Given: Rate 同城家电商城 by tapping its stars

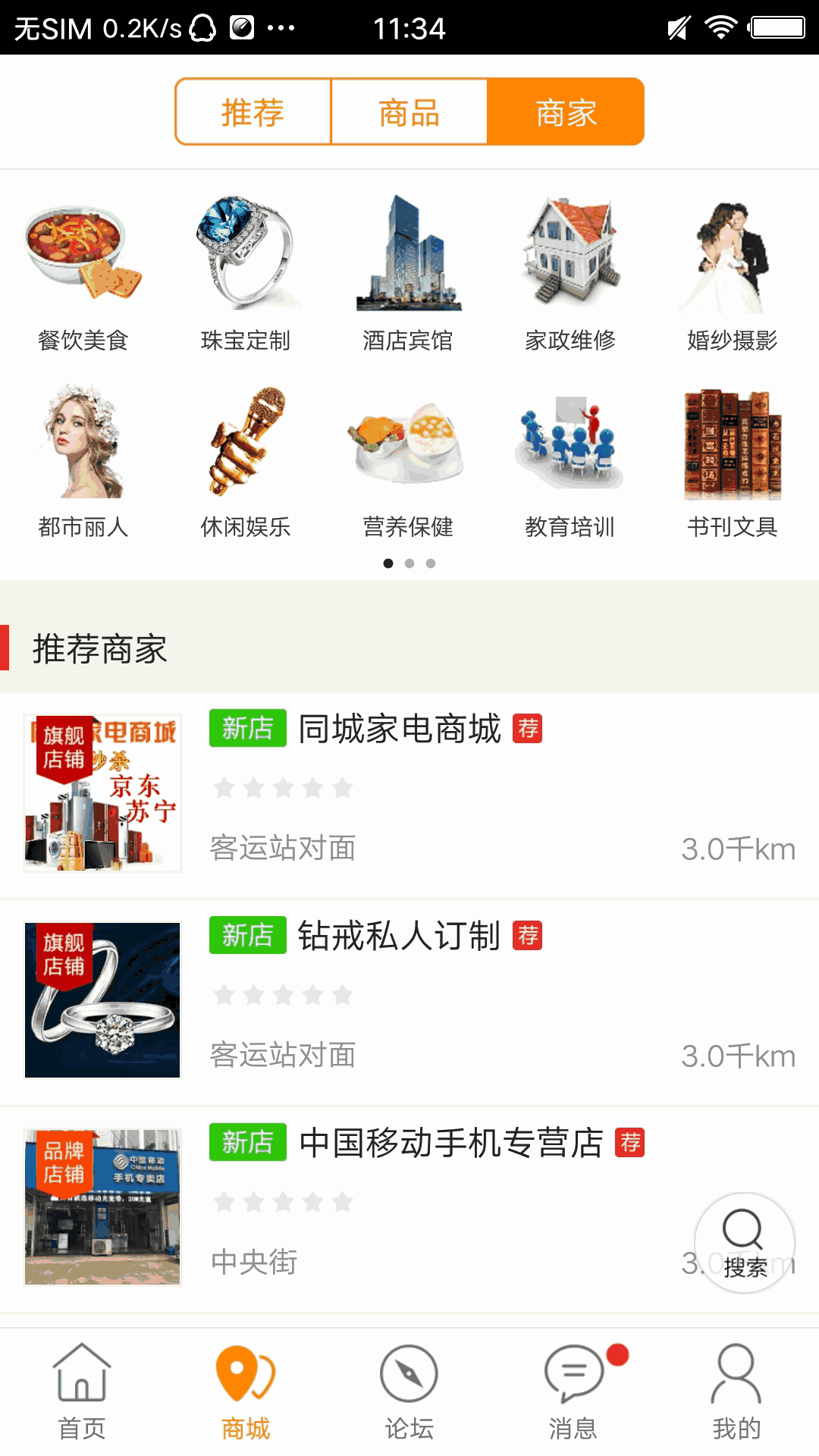Looking at the screenshot, I should coord(284,789).
